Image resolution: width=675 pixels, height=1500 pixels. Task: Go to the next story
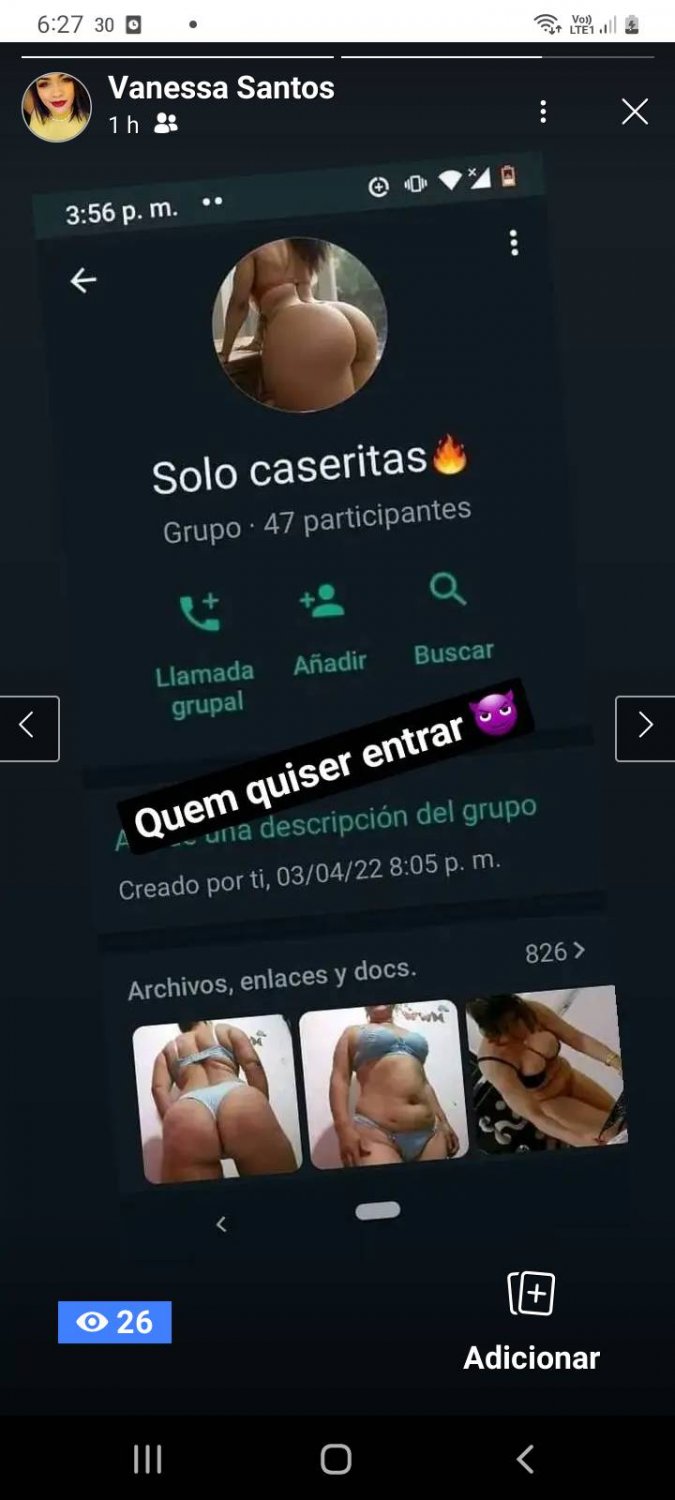[x=644, y=728]
